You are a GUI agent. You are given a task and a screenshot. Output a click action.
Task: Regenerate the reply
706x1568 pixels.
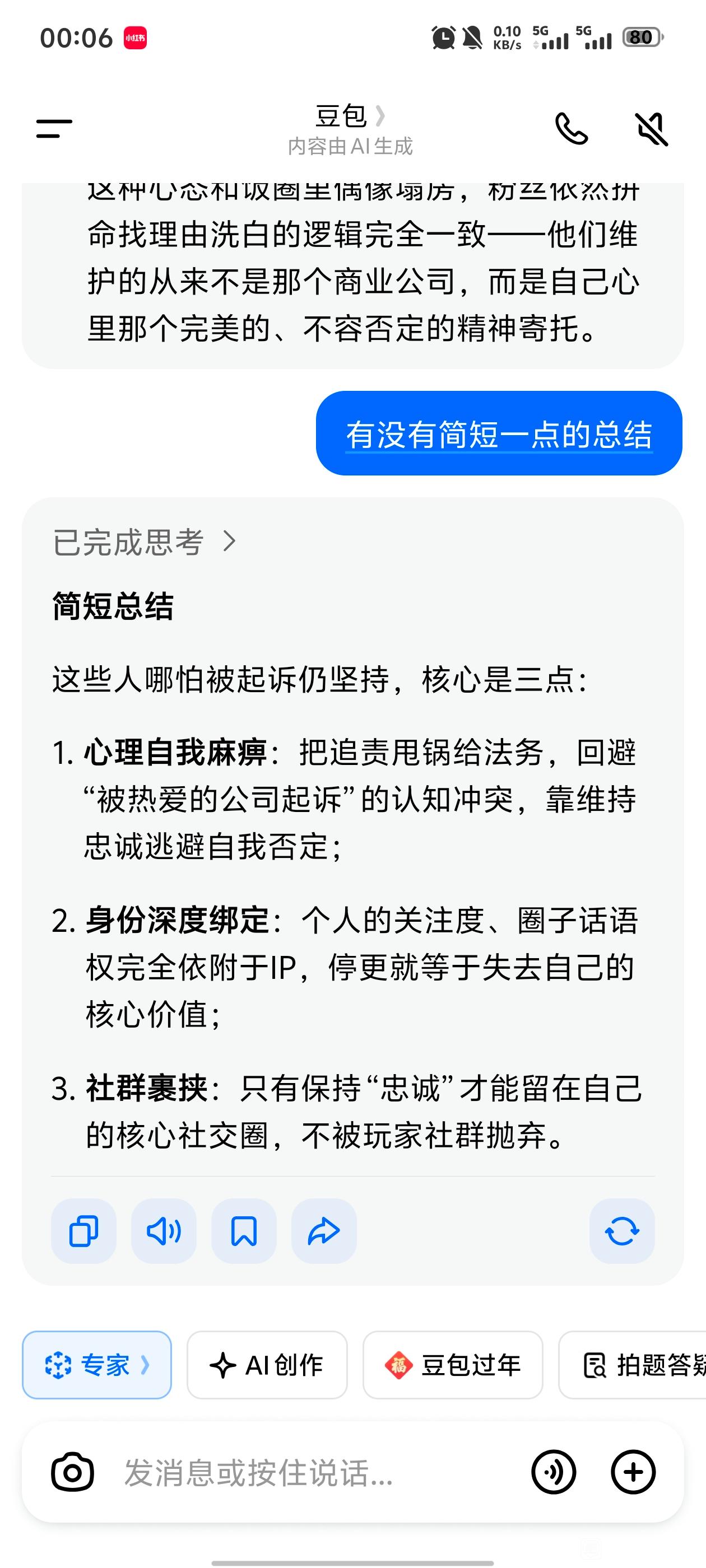click(x=622, y=1231)
